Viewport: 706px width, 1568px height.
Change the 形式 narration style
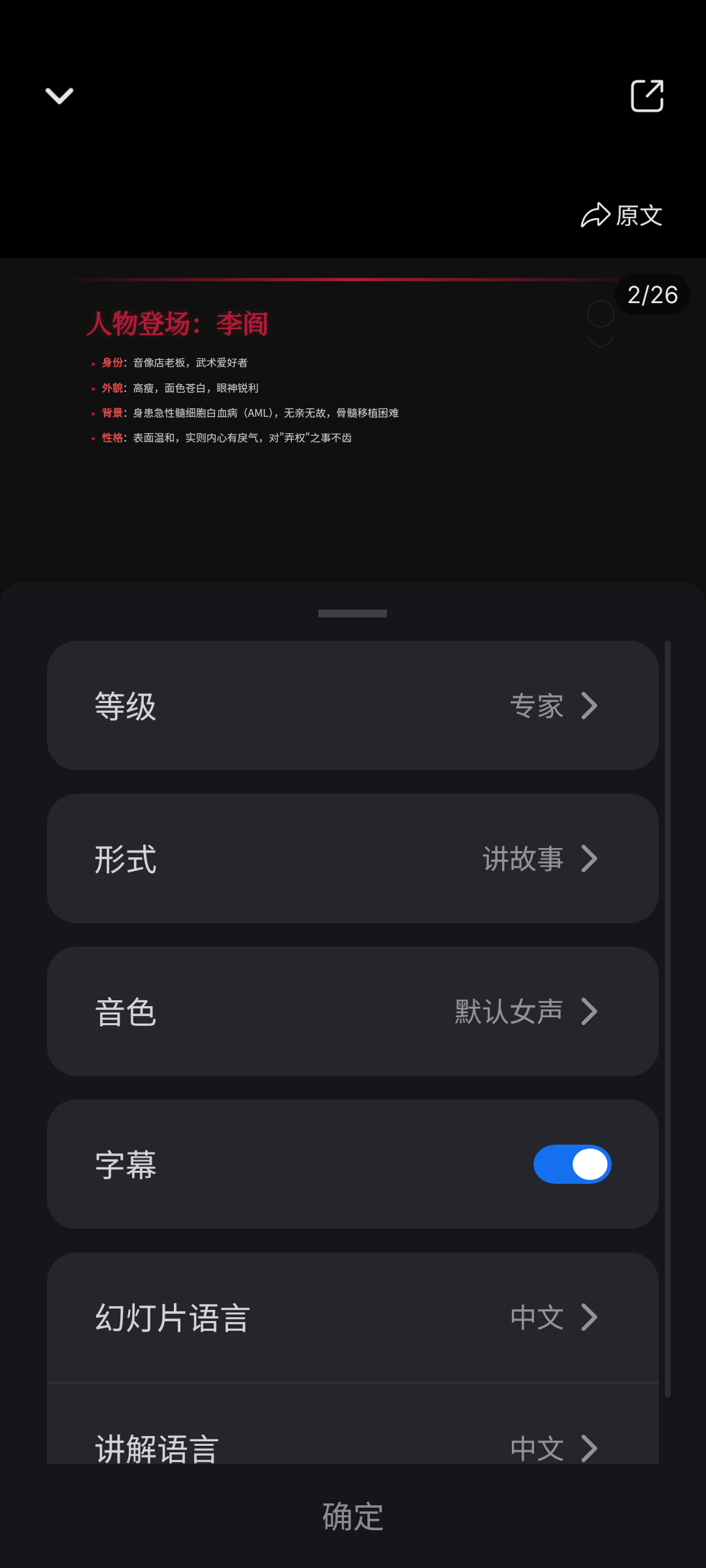353,858
